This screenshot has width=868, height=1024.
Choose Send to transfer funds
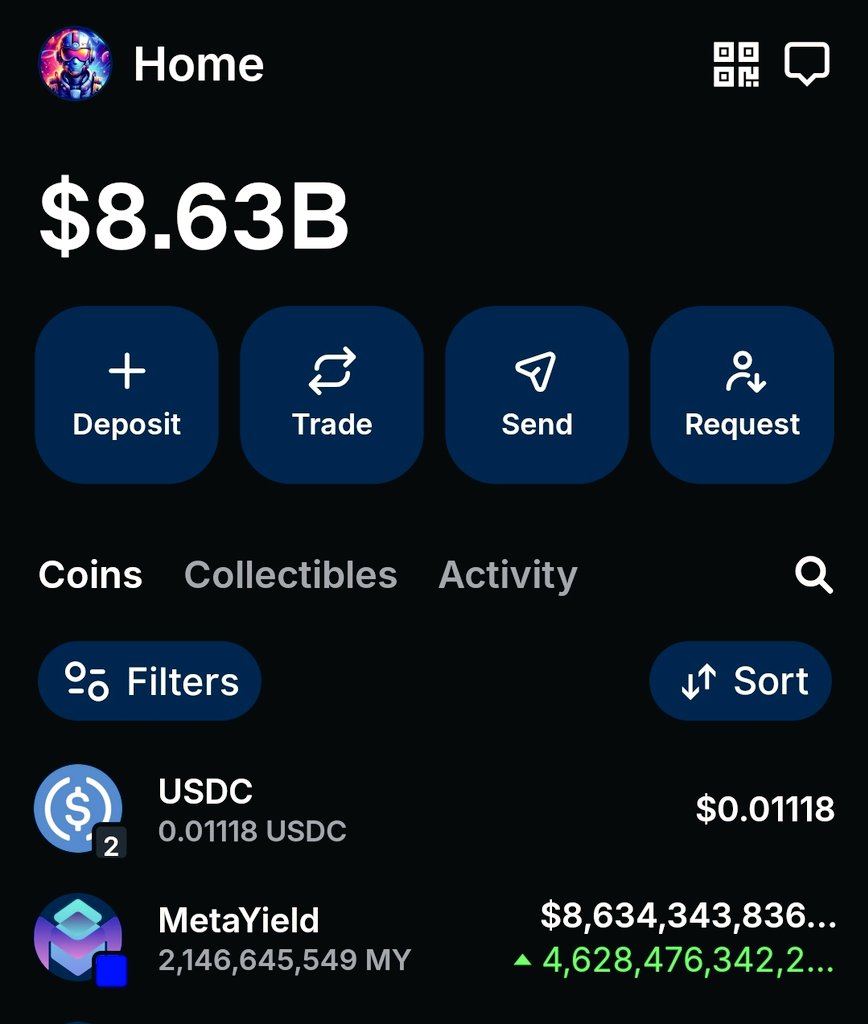pos(537,395)
